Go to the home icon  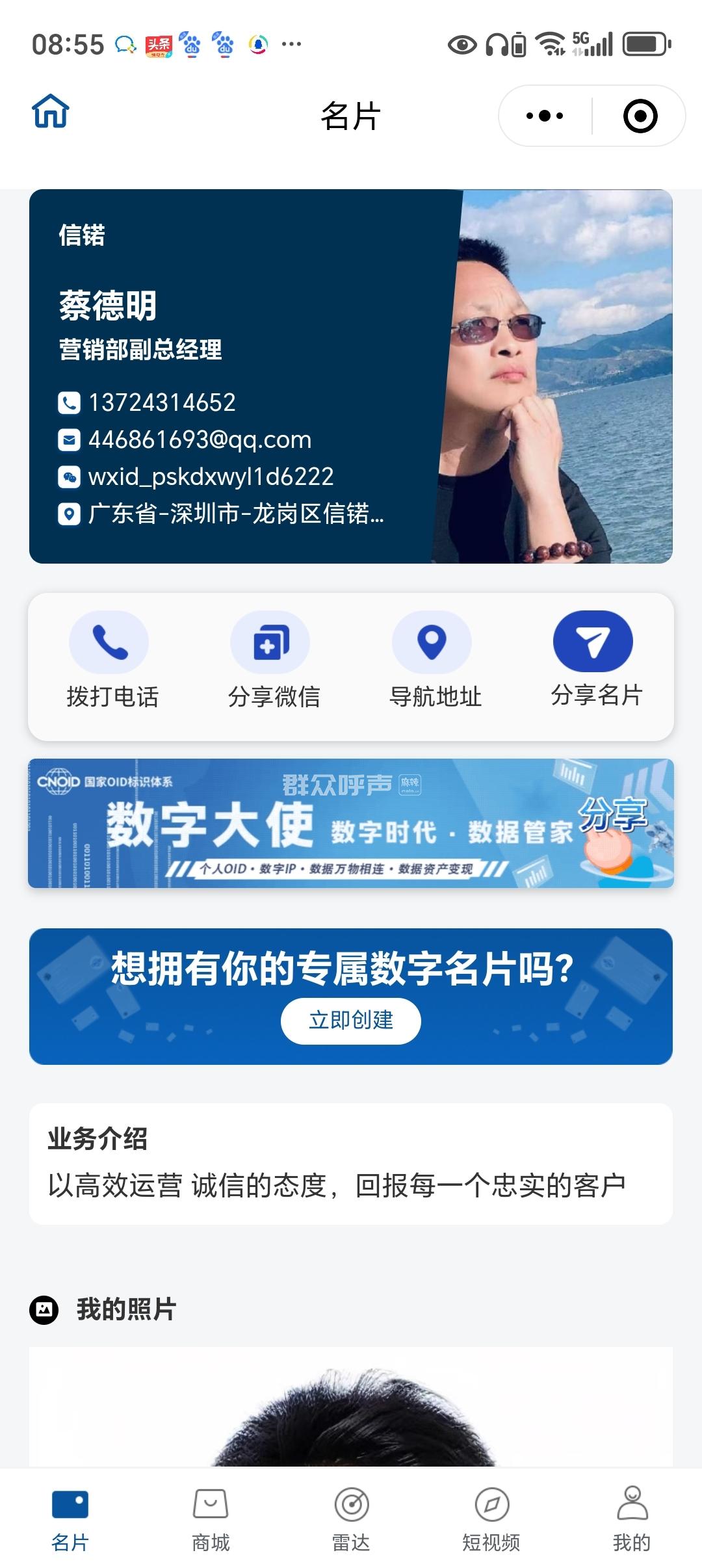[51, 111]
